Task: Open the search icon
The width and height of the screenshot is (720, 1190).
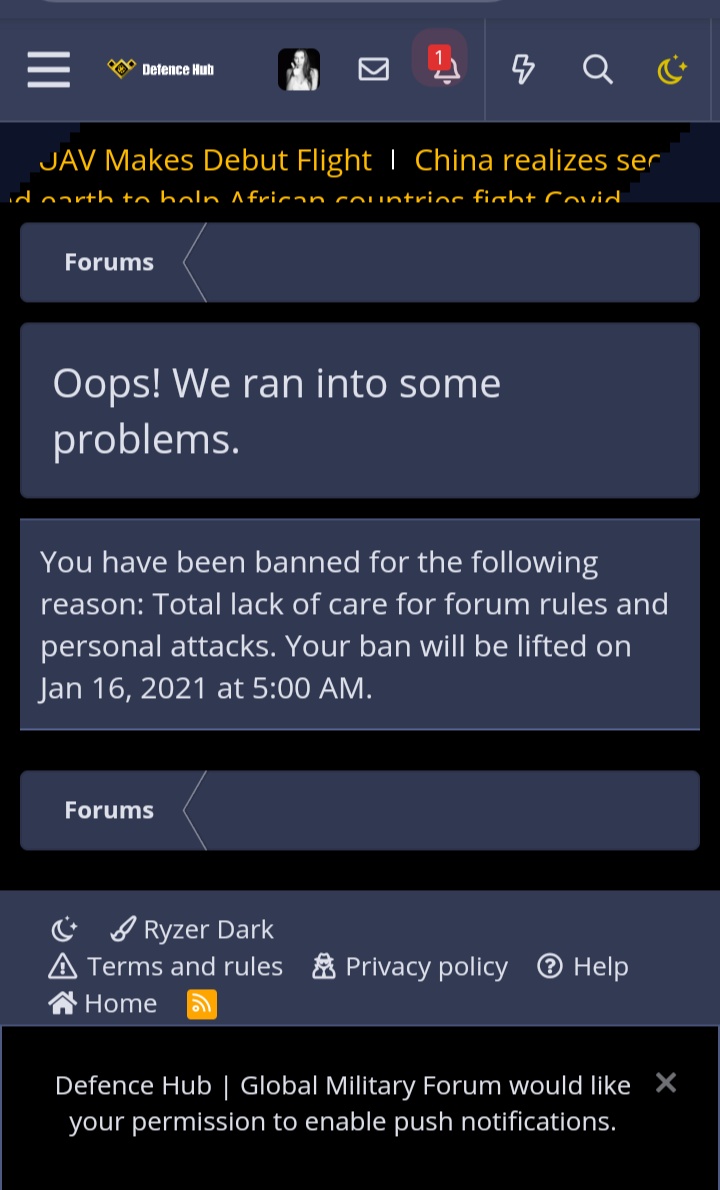Action: point(597,69)
